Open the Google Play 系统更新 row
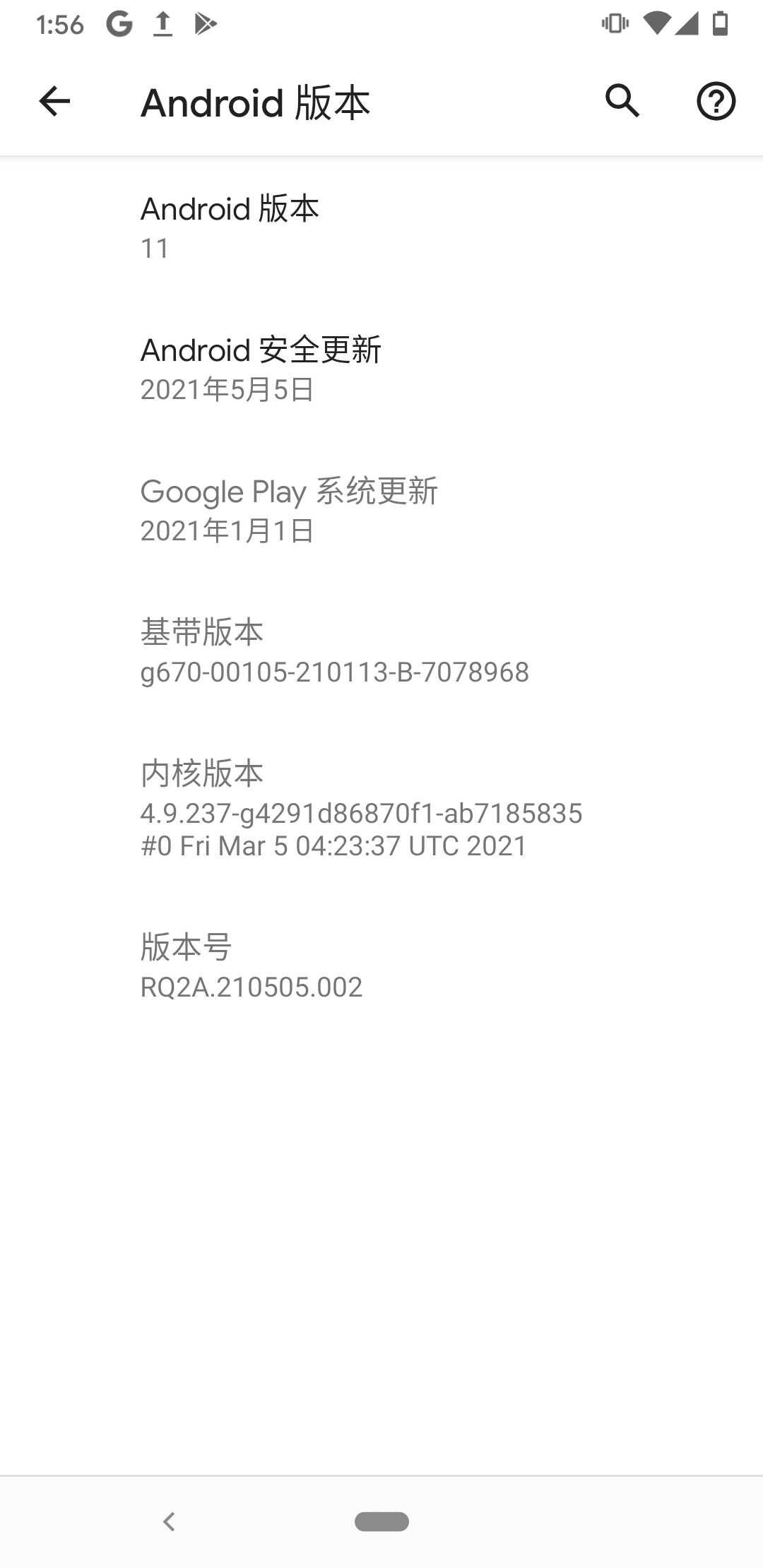 click(x=381, y=510)
